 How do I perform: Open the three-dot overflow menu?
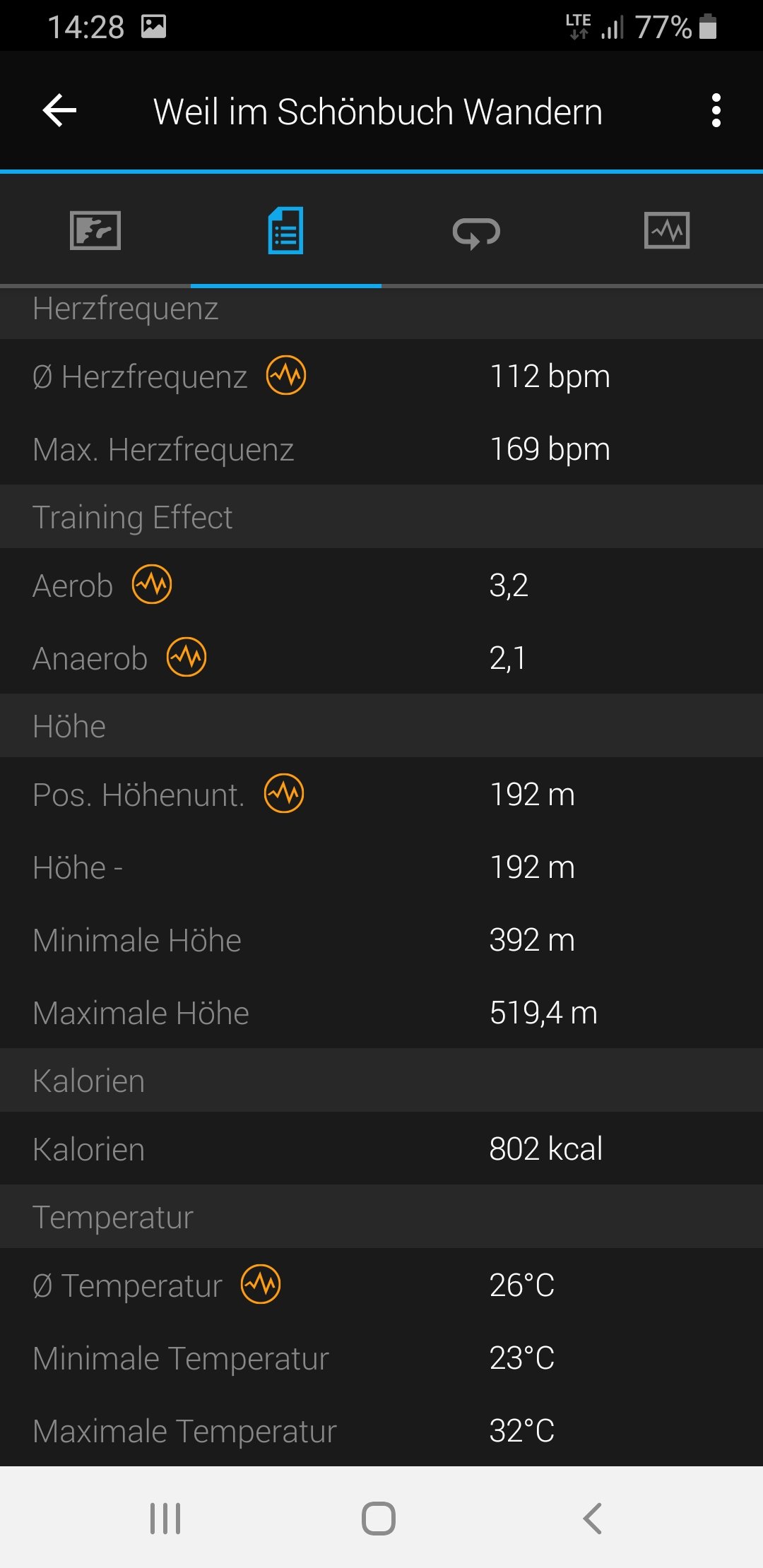coord(716,111)
